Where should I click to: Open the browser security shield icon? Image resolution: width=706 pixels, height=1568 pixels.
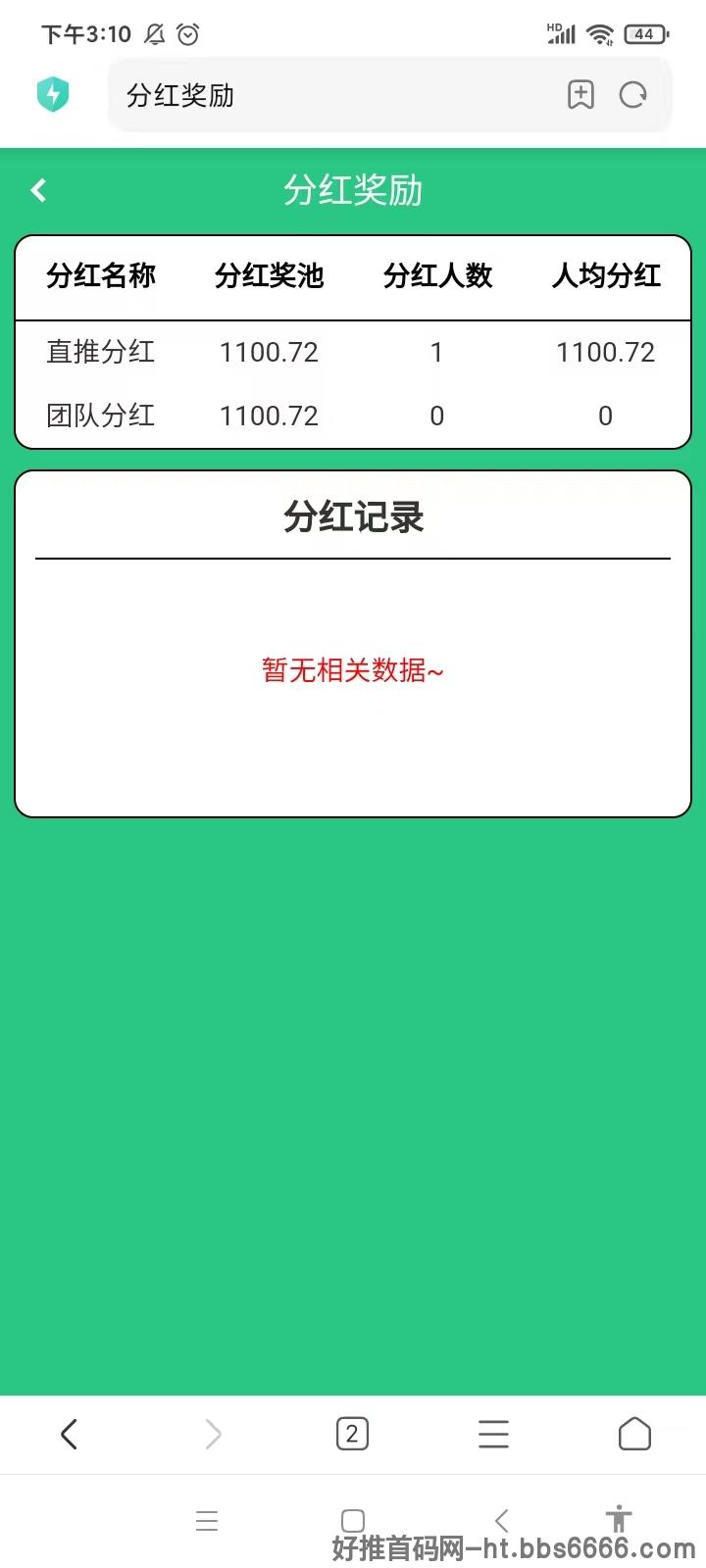[53, 94]
